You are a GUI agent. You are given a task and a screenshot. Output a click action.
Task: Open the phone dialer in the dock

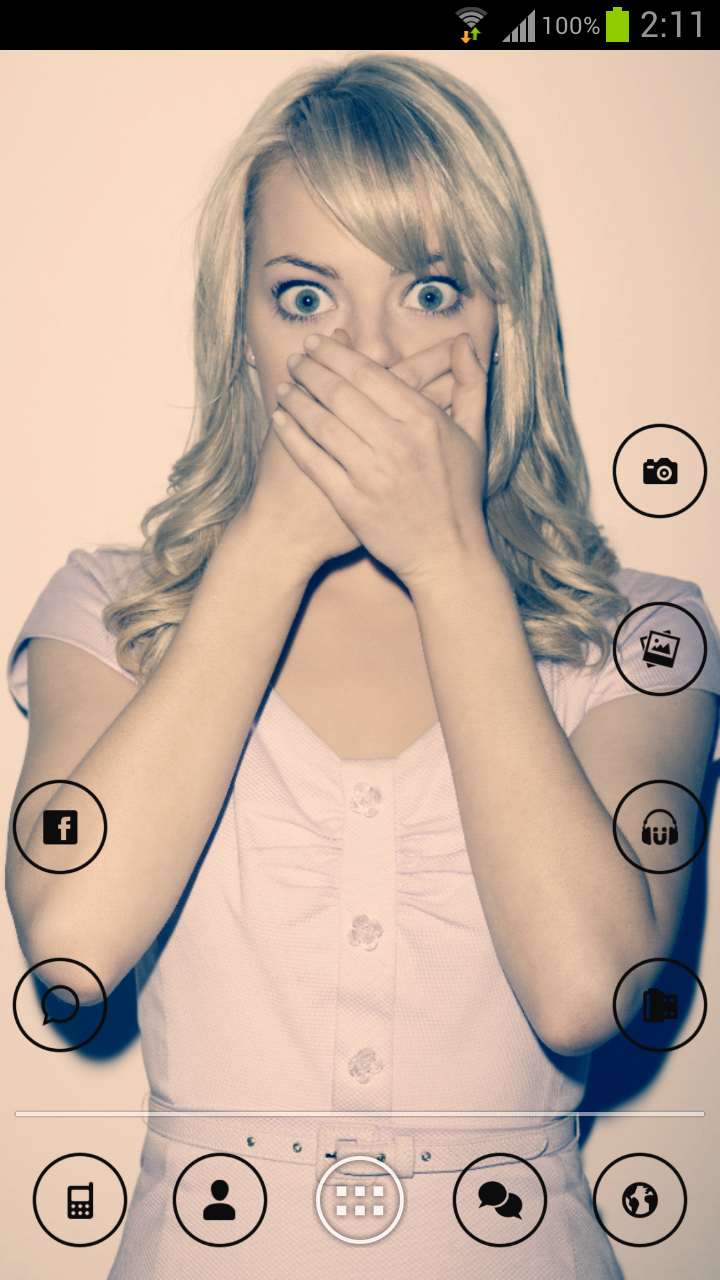tap(80, 1200)
